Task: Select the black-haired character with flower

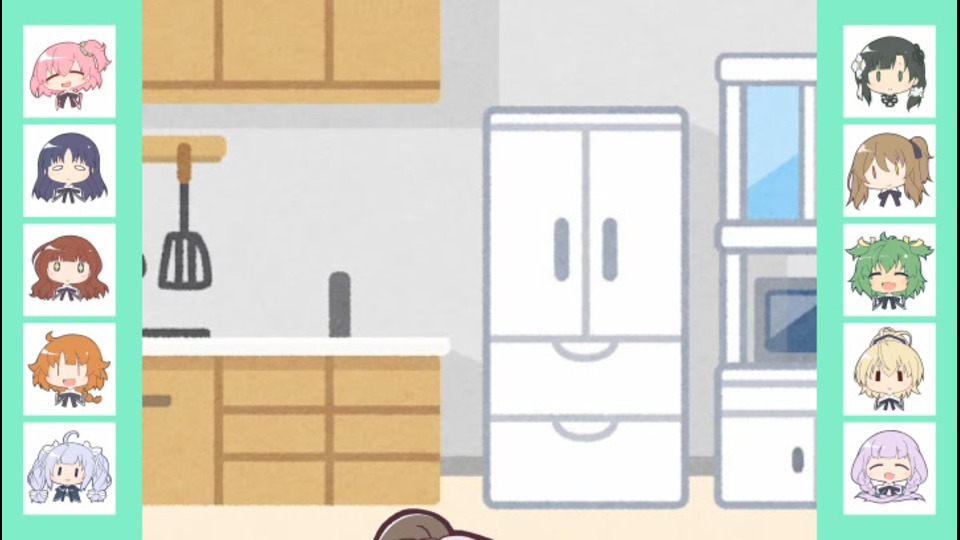Action: click(889, 72)
